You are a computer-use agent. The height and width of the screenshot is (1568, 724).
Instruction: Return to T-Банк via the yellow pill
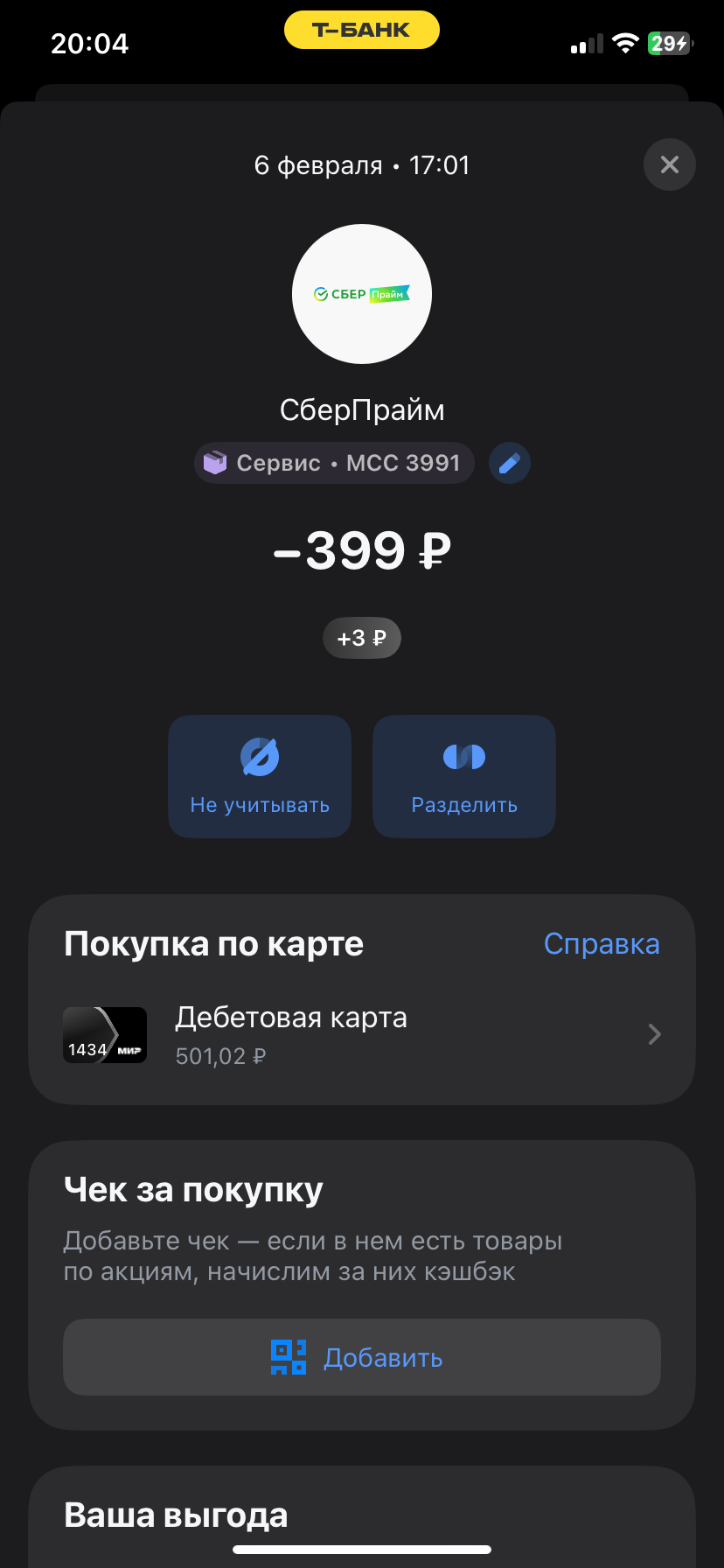(x=362, y=30)
